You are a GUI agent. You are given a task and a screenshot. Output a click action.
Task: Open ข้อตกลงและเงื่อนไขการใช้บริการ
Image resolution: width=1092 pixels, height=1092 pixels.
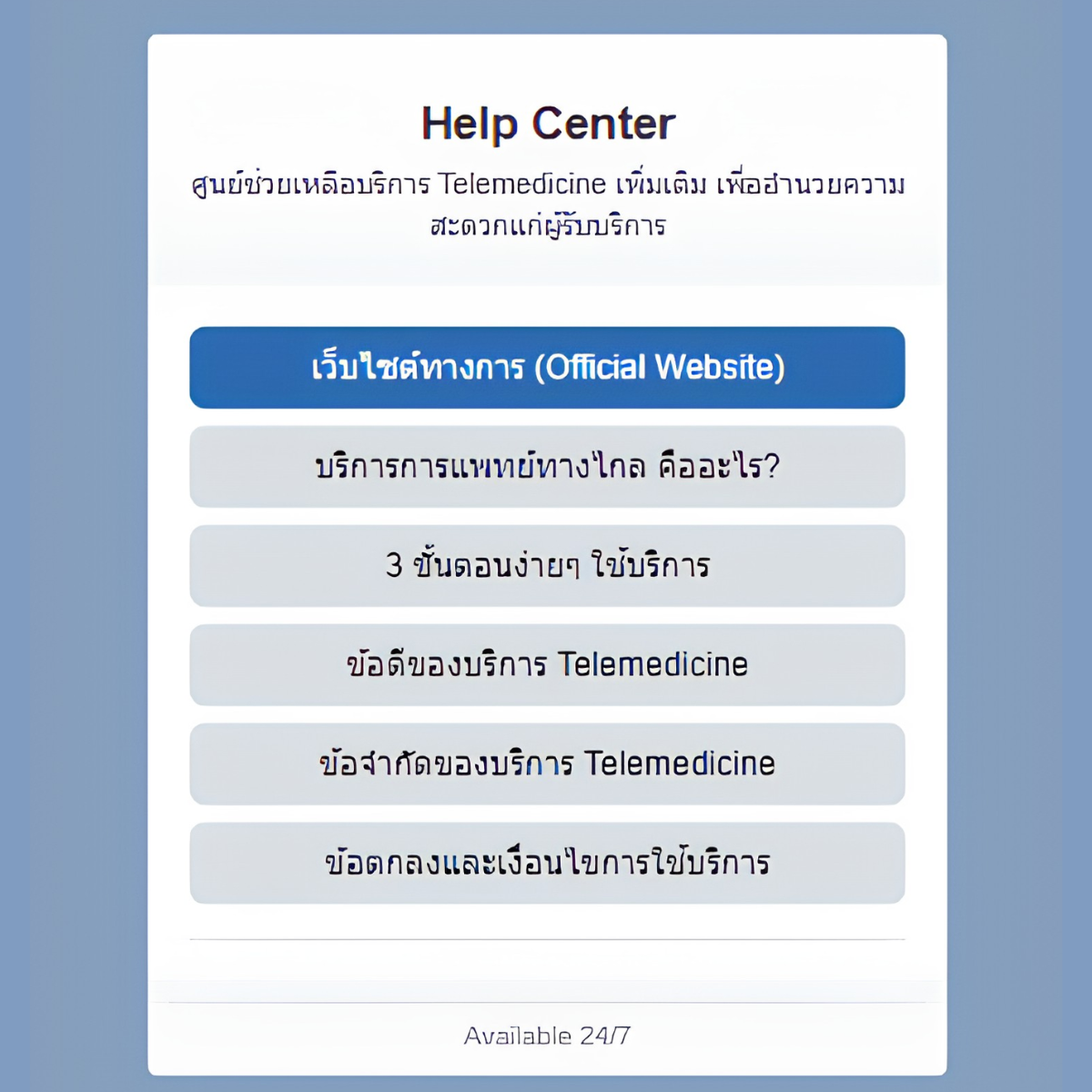click(x=547, y=864)
